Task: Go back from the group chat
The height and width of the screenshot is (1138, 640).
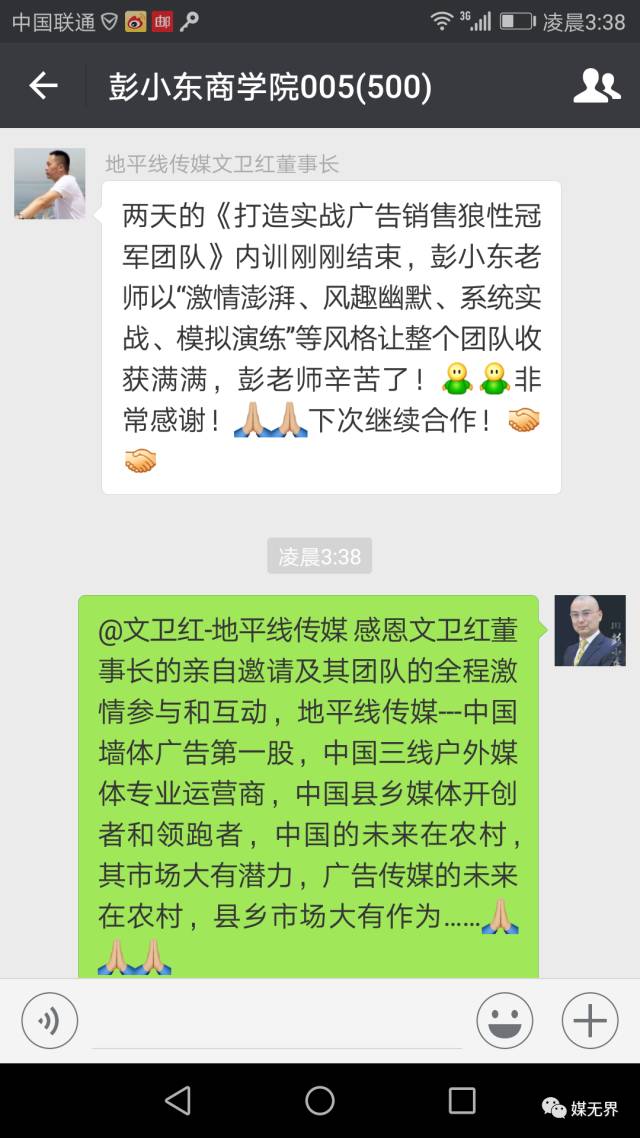Action: tap(43, 86)
